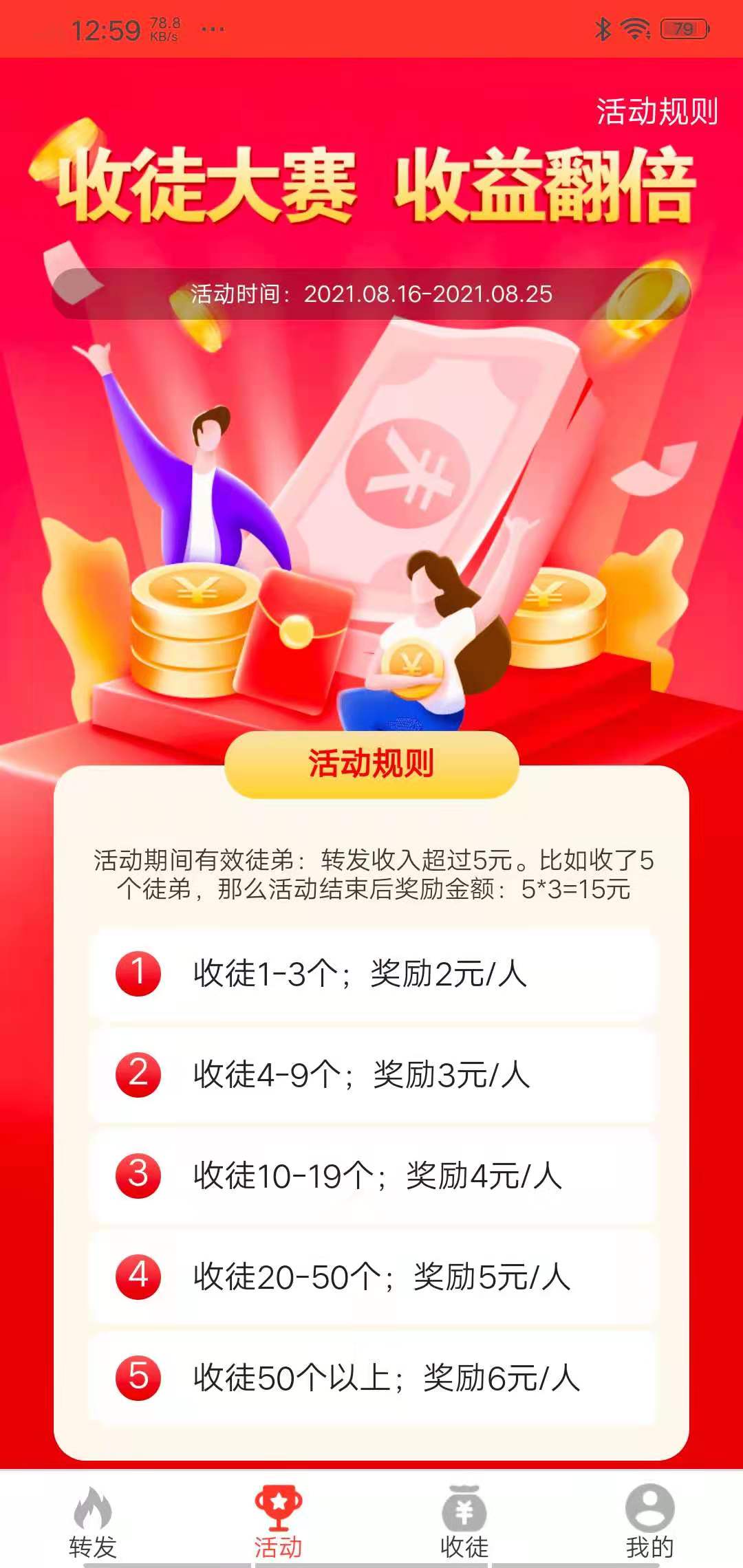This screenshot has width=743, height=1568.
Task: Tap the Bluetooth status bar icon
Action: click(604, 28)
